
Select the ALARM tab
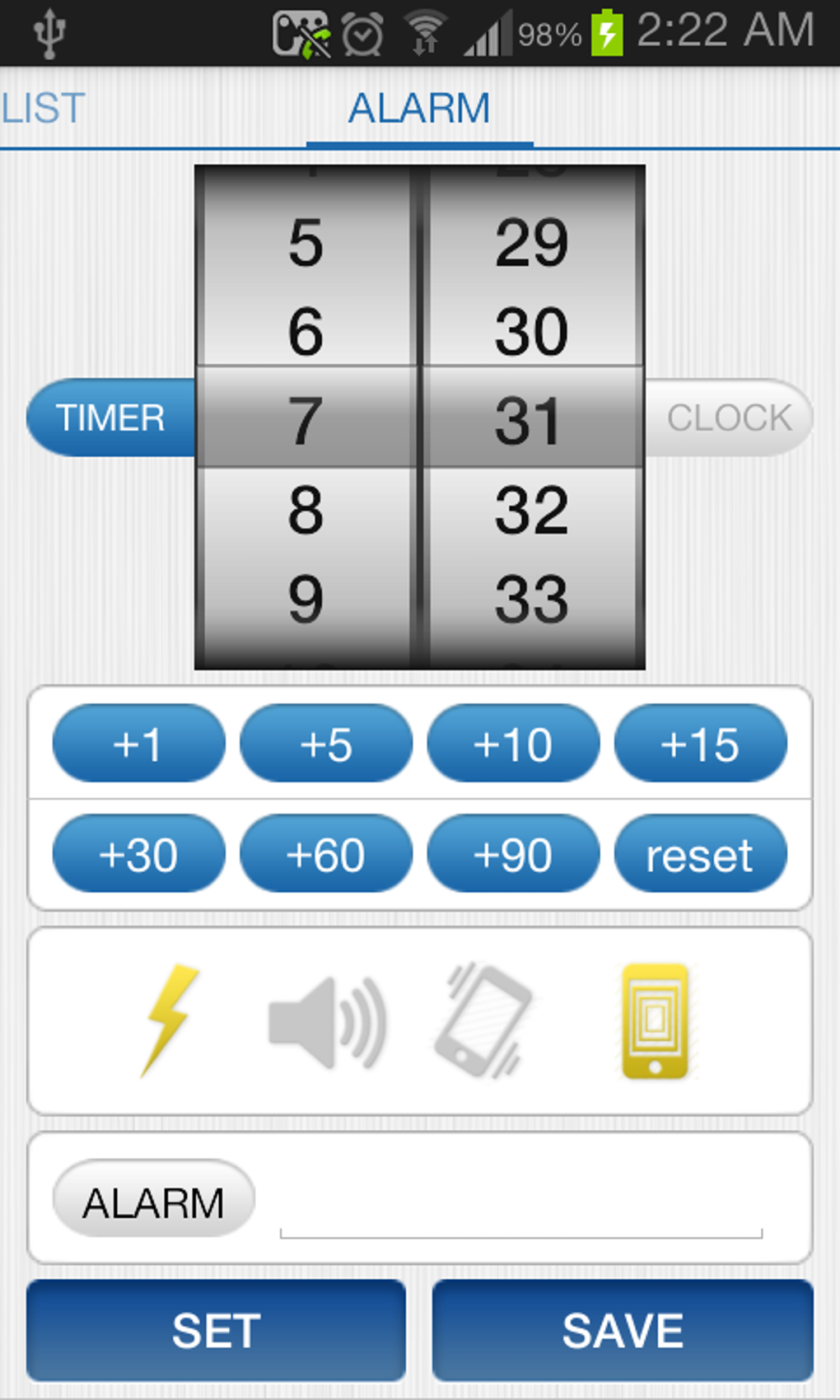419,108
